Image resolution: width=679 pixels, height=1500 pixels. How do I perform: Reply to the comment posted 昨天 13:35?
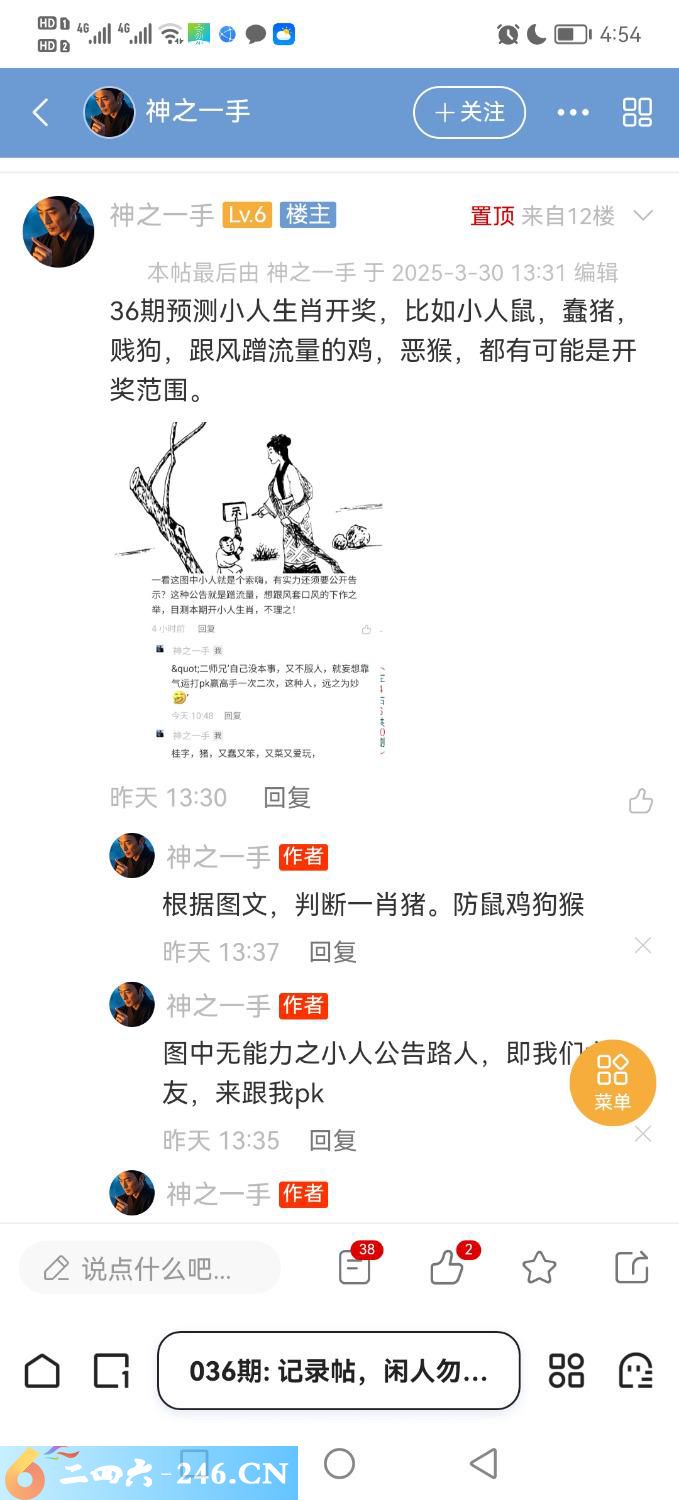pos(333,1140)
